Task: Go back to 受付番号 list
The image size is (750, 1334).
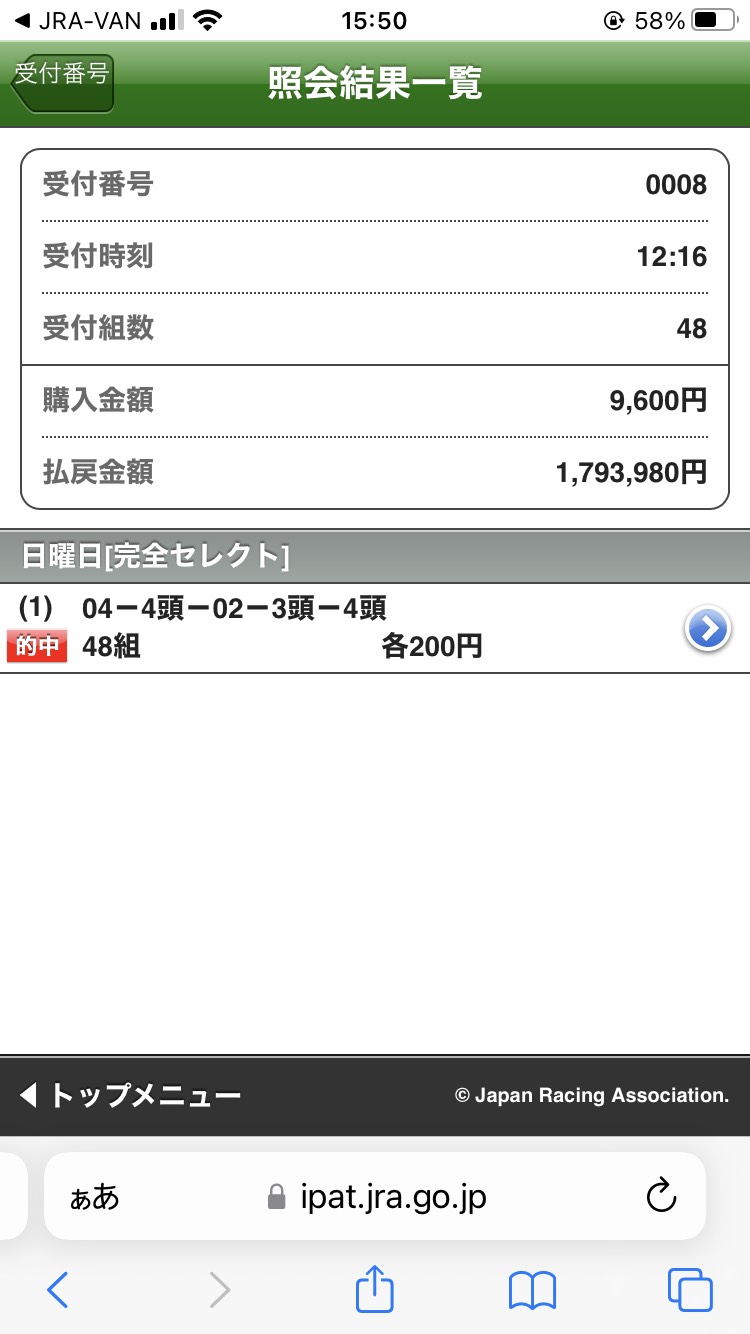Action: click(63, 82)
